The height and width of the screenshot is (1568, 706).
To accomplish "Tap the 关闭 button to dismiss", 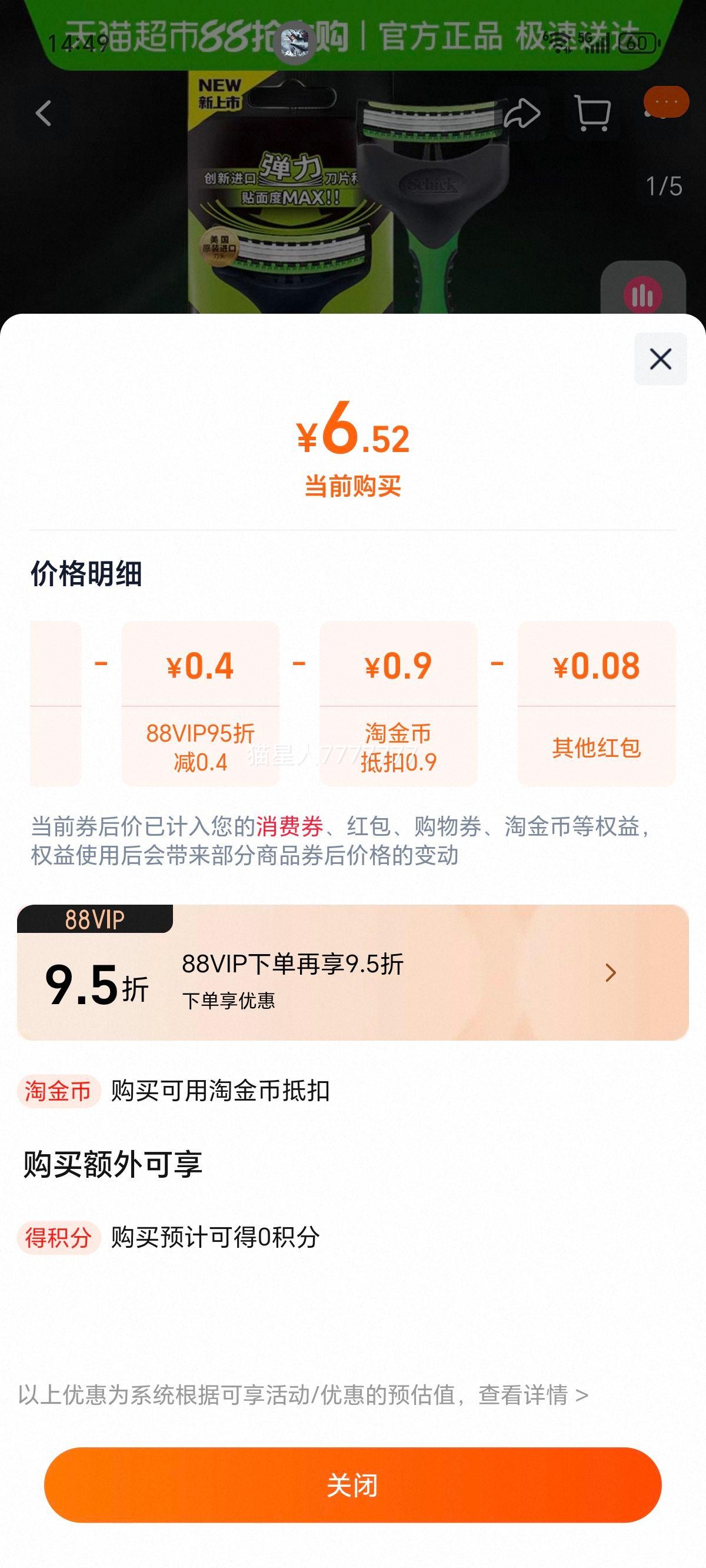I will coord(353,1487).
